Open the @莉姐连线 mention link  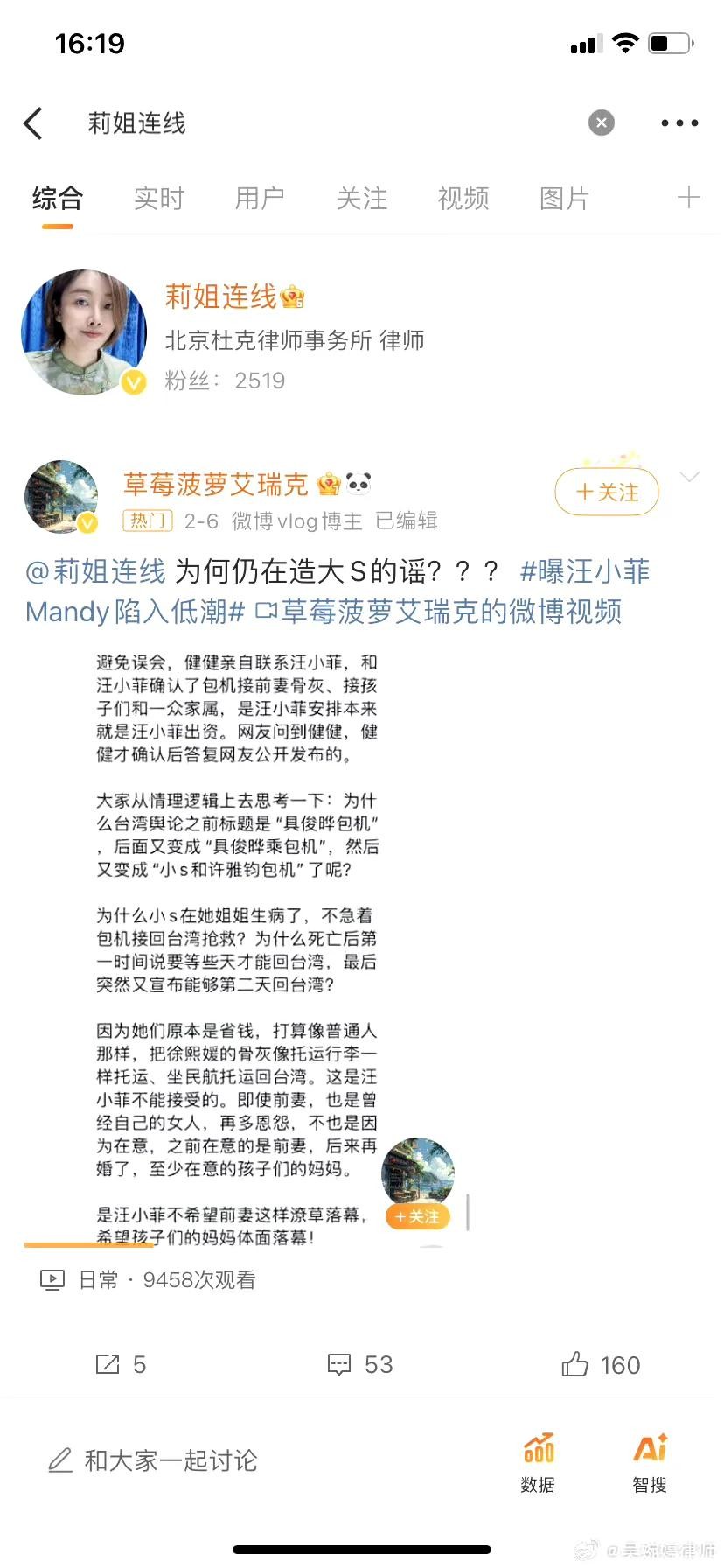pyautogui.click(x=96, y=572)
